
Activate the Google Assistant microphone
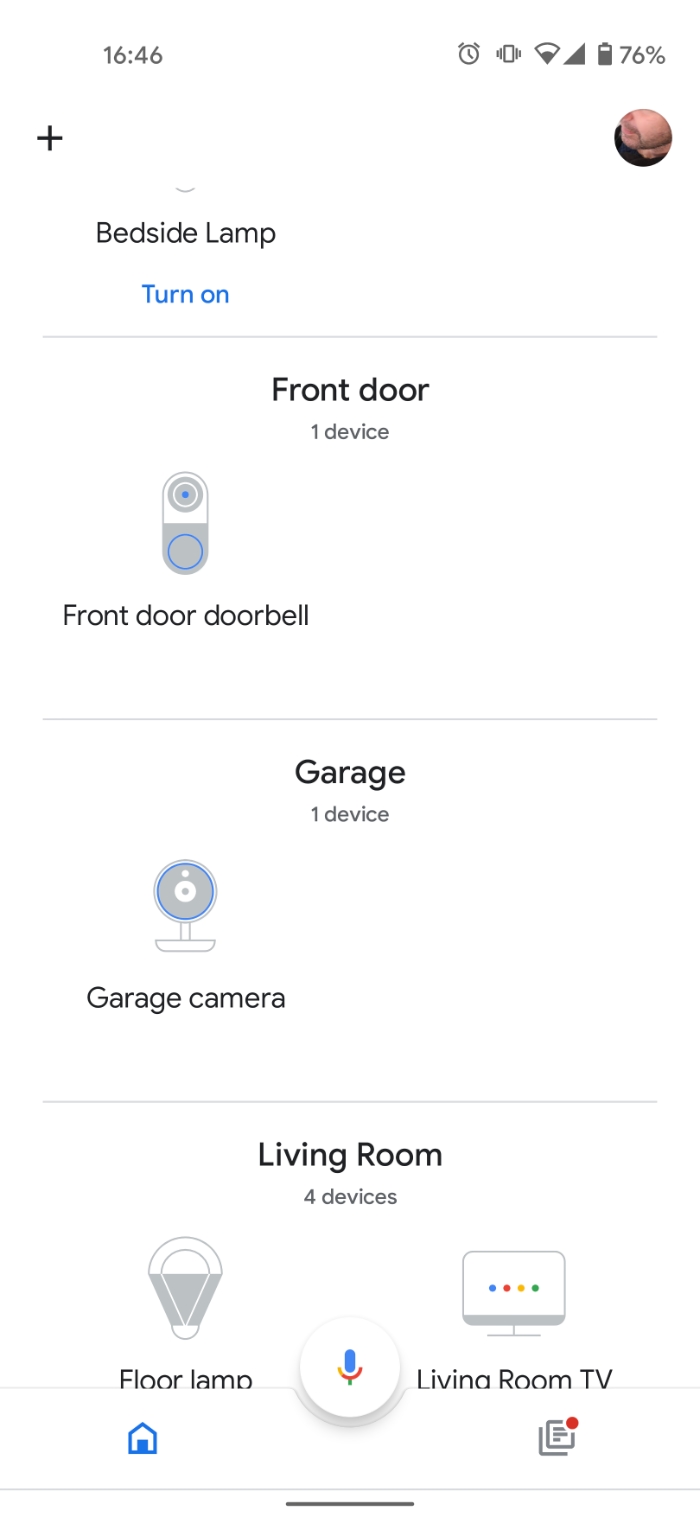point(350,1366)
